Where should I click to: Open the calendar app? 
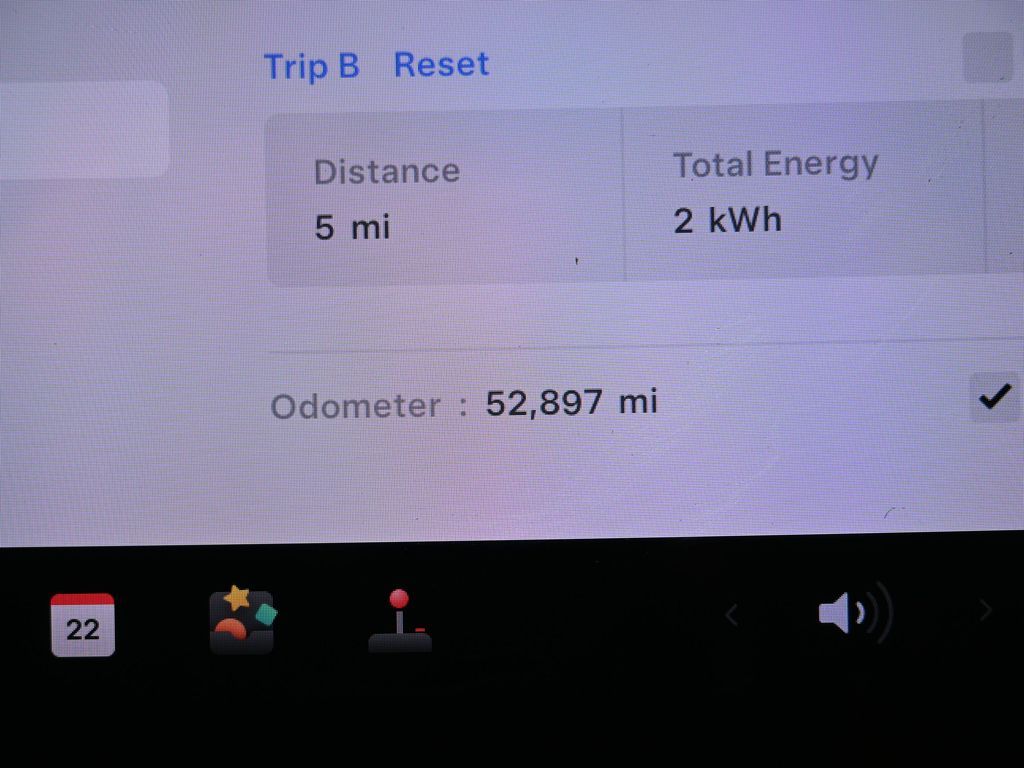pyautogui.click(x=83, y=624)
